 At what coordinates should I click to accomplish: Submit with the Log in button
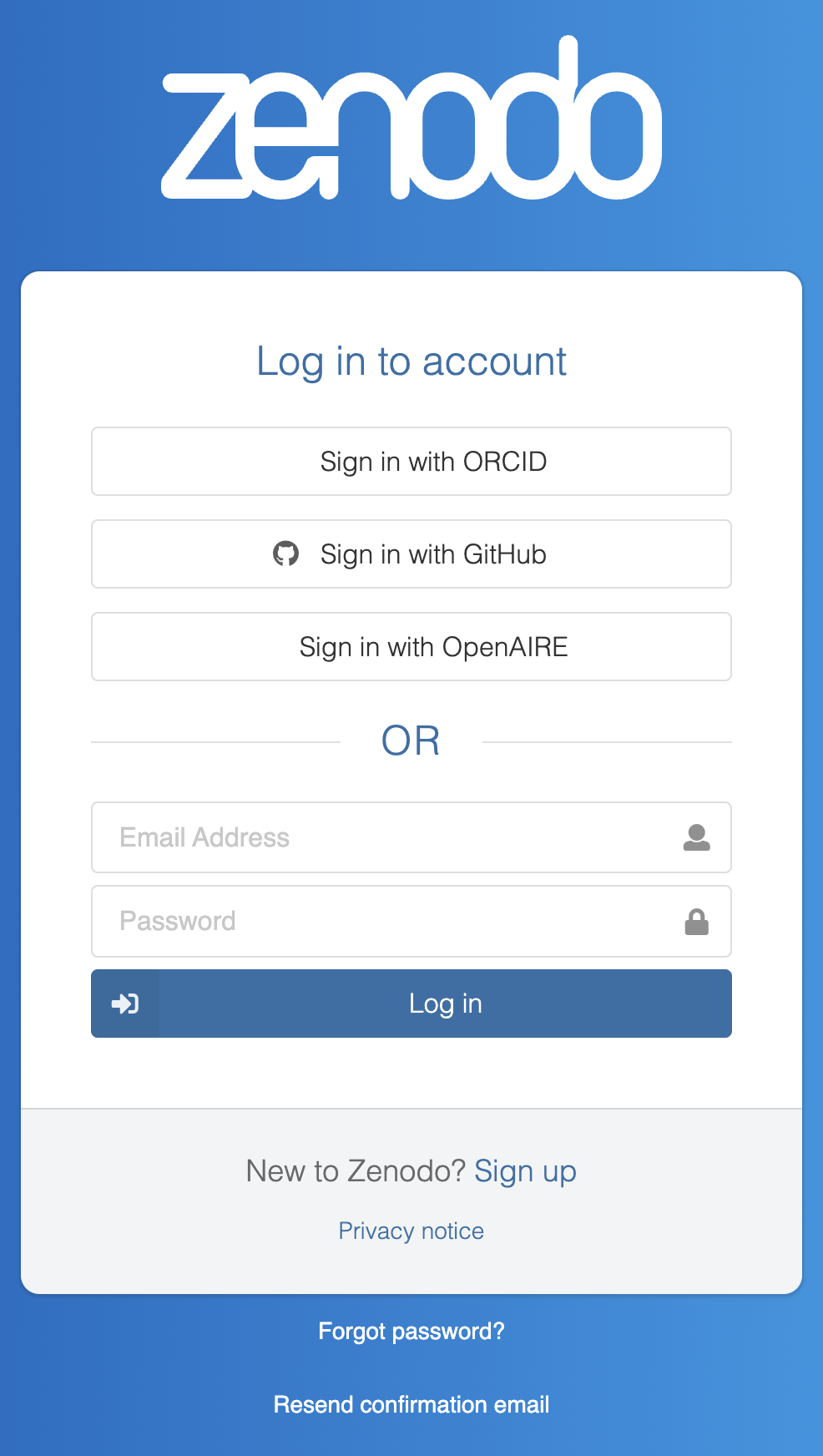[411, 1004]
